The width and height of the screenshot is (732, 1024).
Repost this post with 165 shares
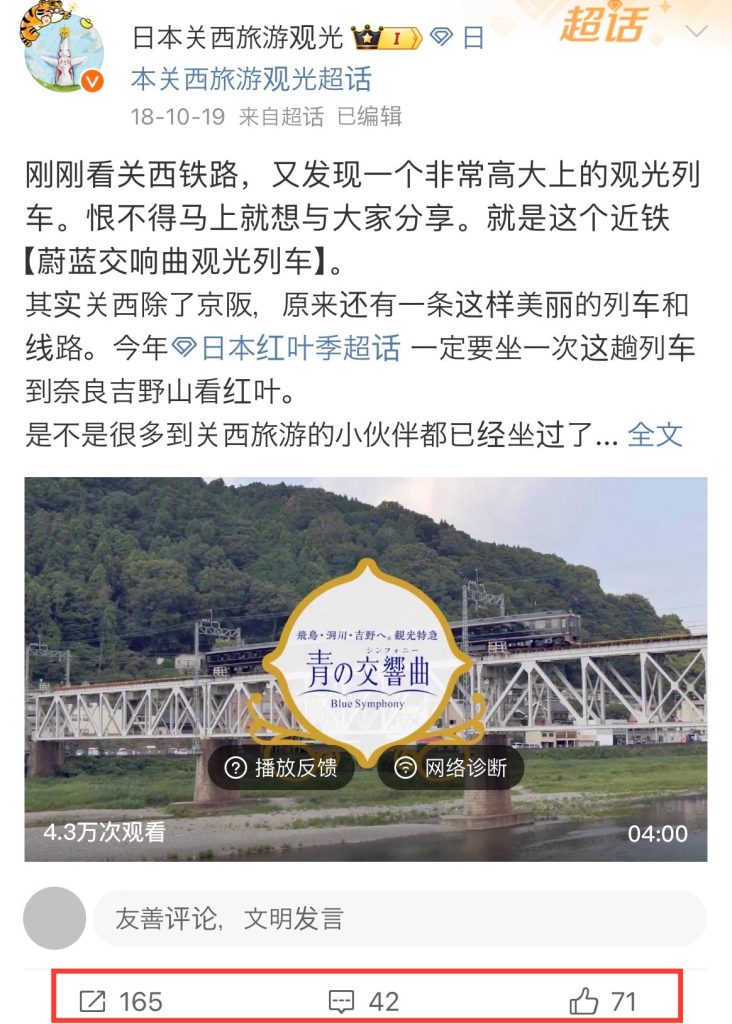tap(120, 1000)
